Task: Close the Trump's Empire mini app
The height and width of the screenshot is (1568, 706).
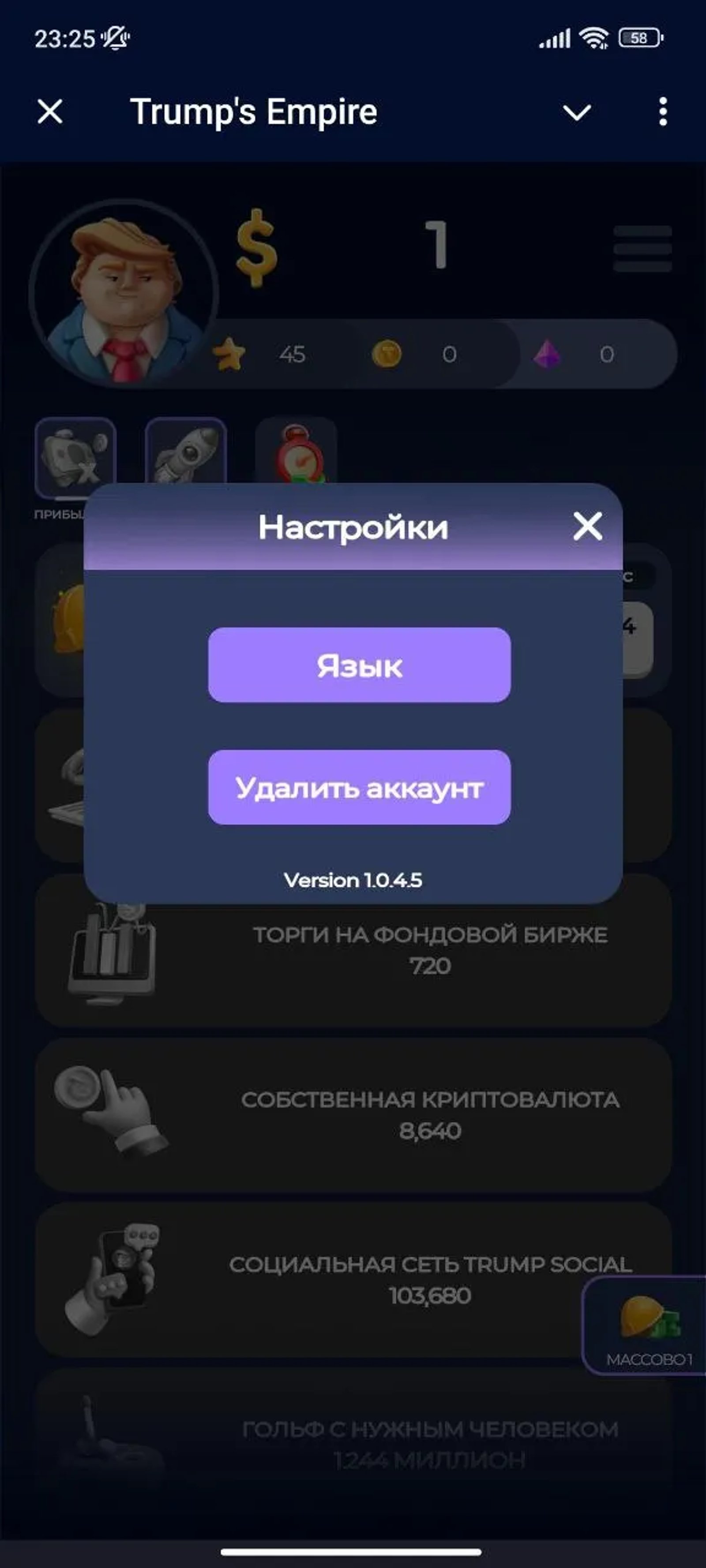Action: [x=50, y=112]
